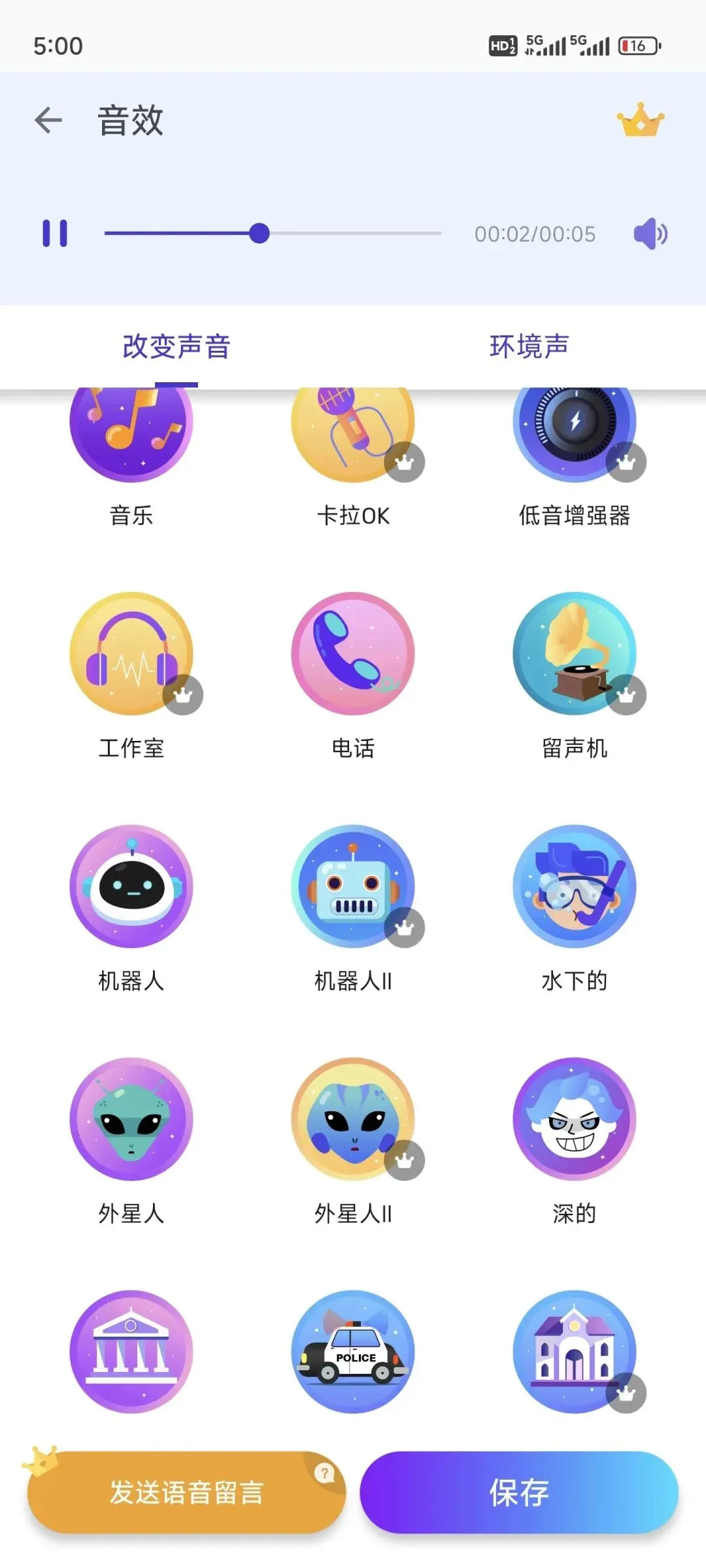706x1568 pixels.
Task: Pick the 深的 voice effect
Action: tap(574, 1119)
